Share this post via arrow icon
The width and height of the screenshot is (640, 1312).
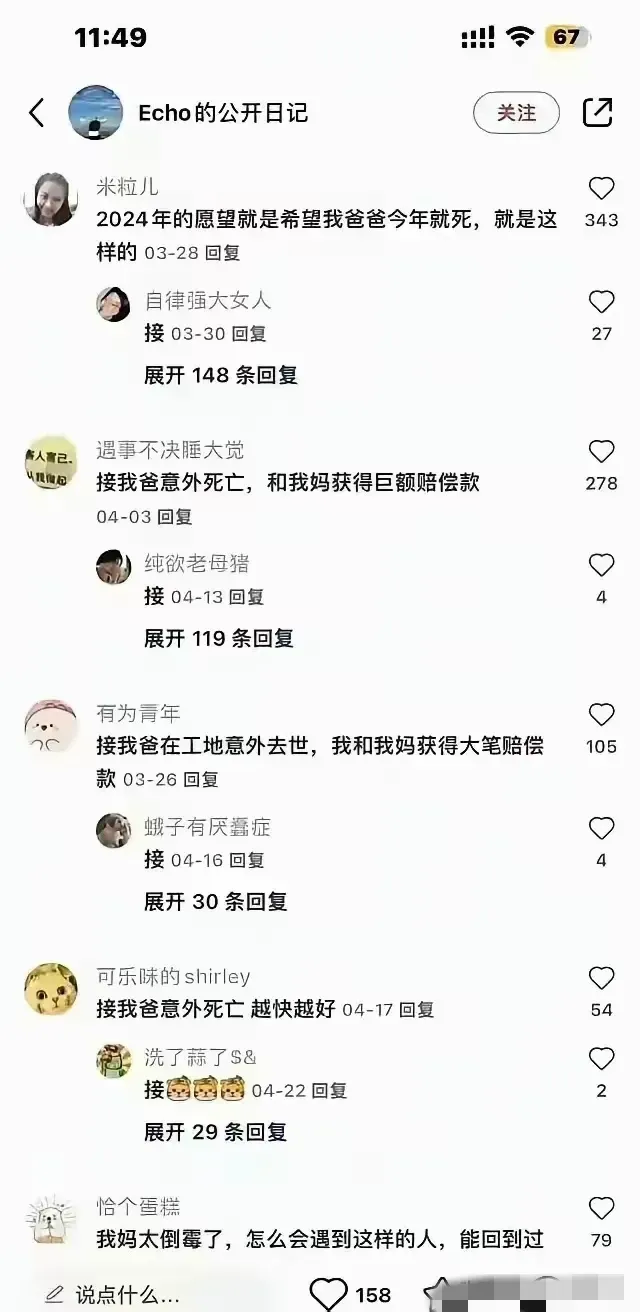point(597,113)
